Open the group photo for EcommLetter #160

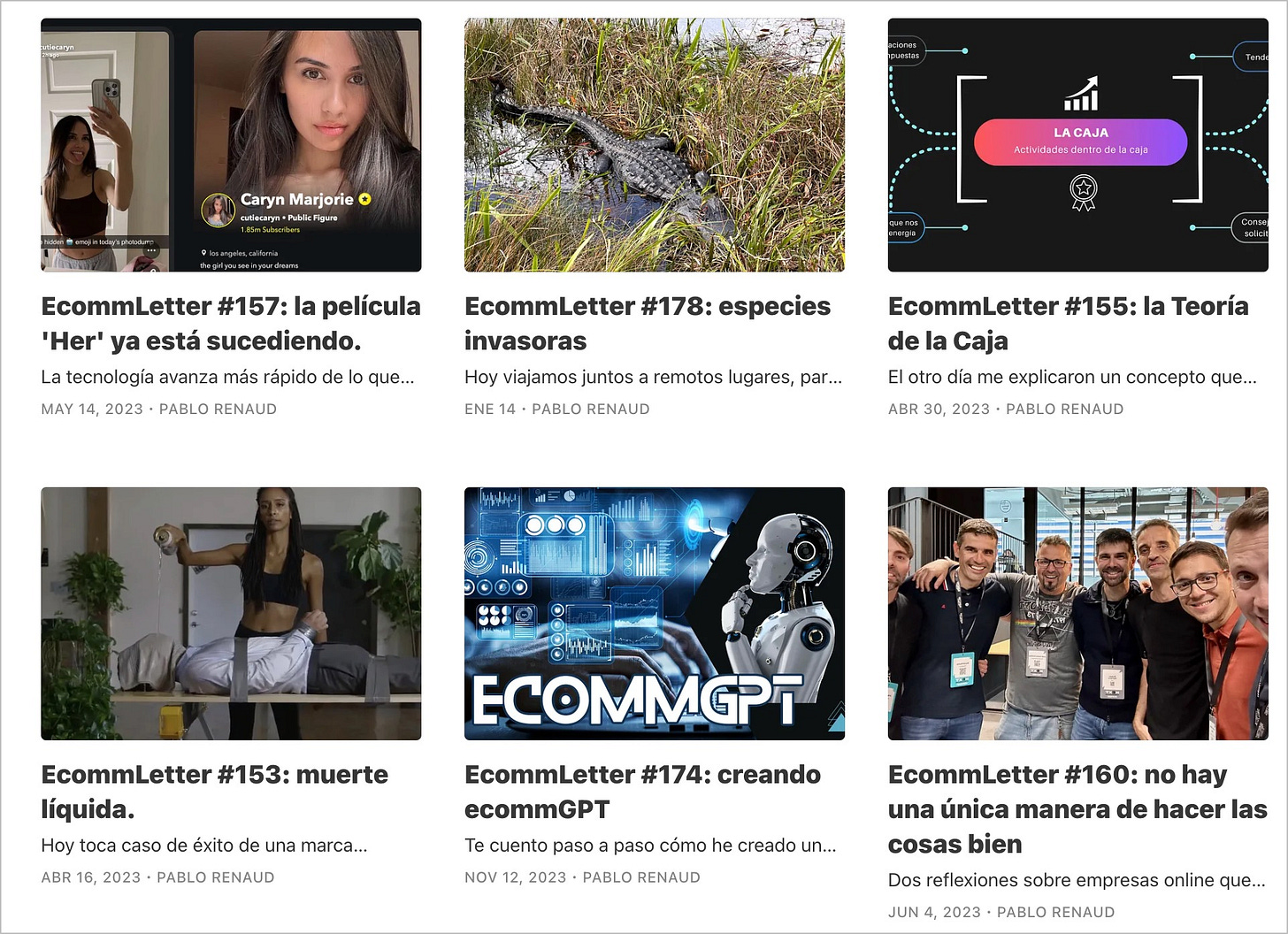click(1077, 613)
